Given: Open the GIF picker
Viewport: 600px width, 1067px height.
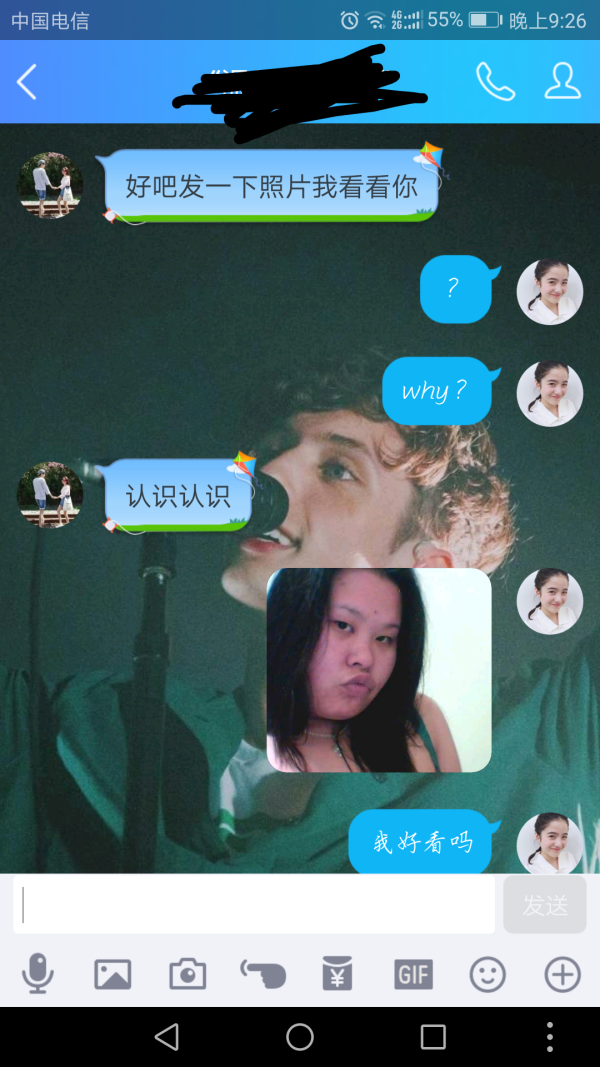Looking at the screenshot, I should pos(413,973).
